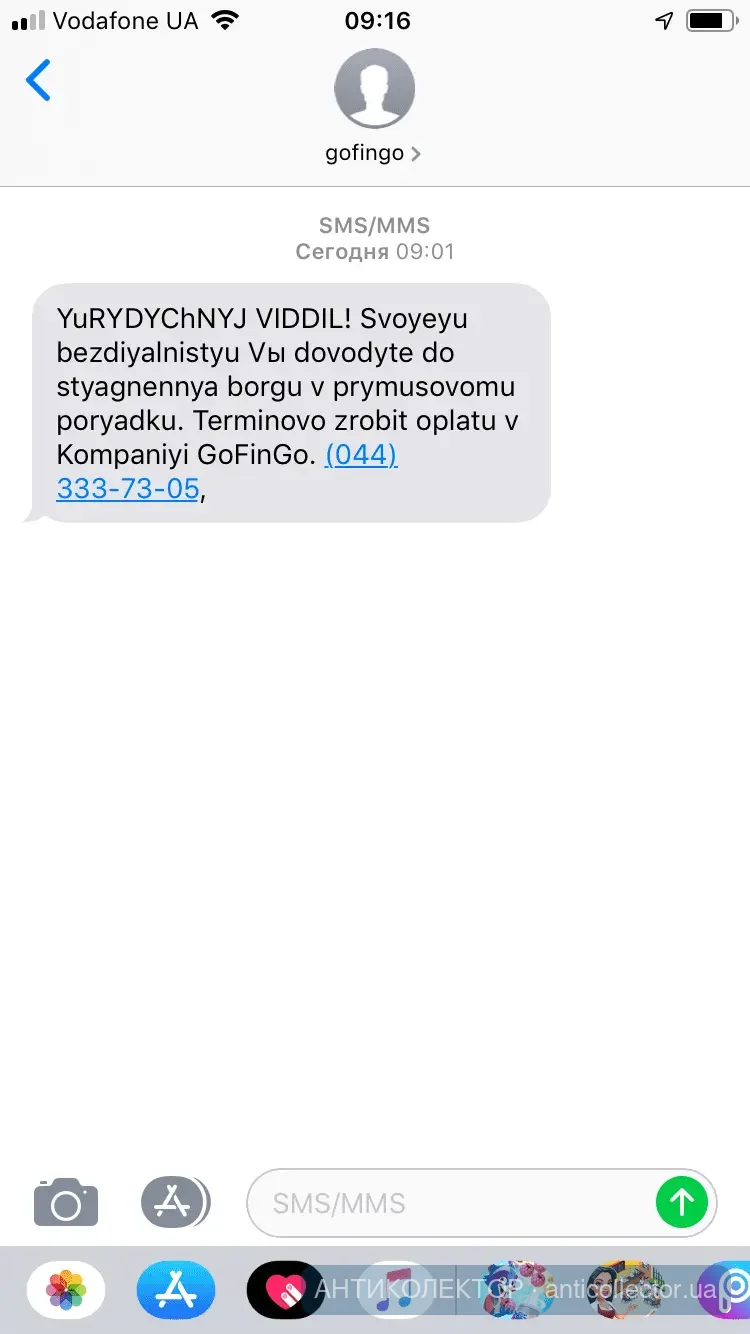Send the message with the green arrow

pos(682,1201)
